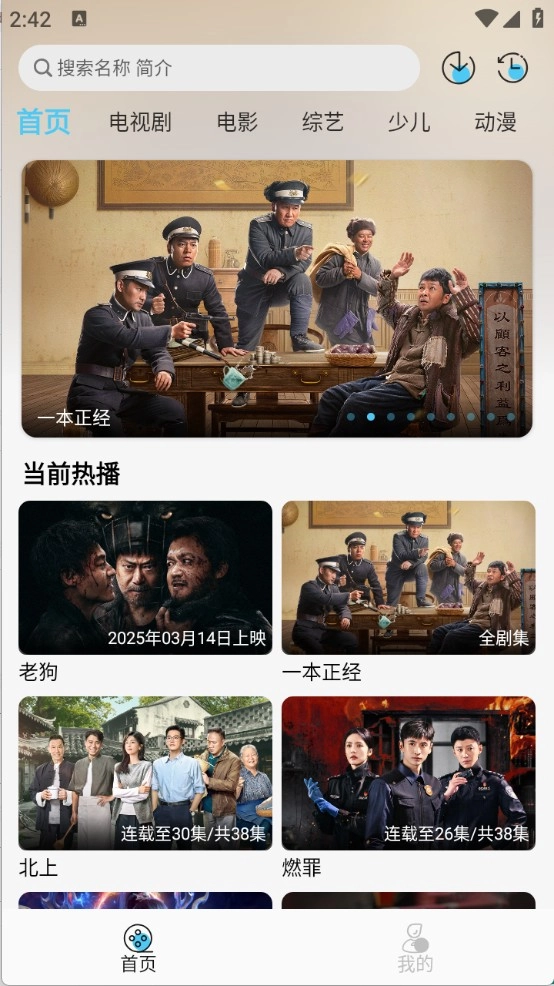Switch to the 电视剧 tab

[x=140, y=122]
